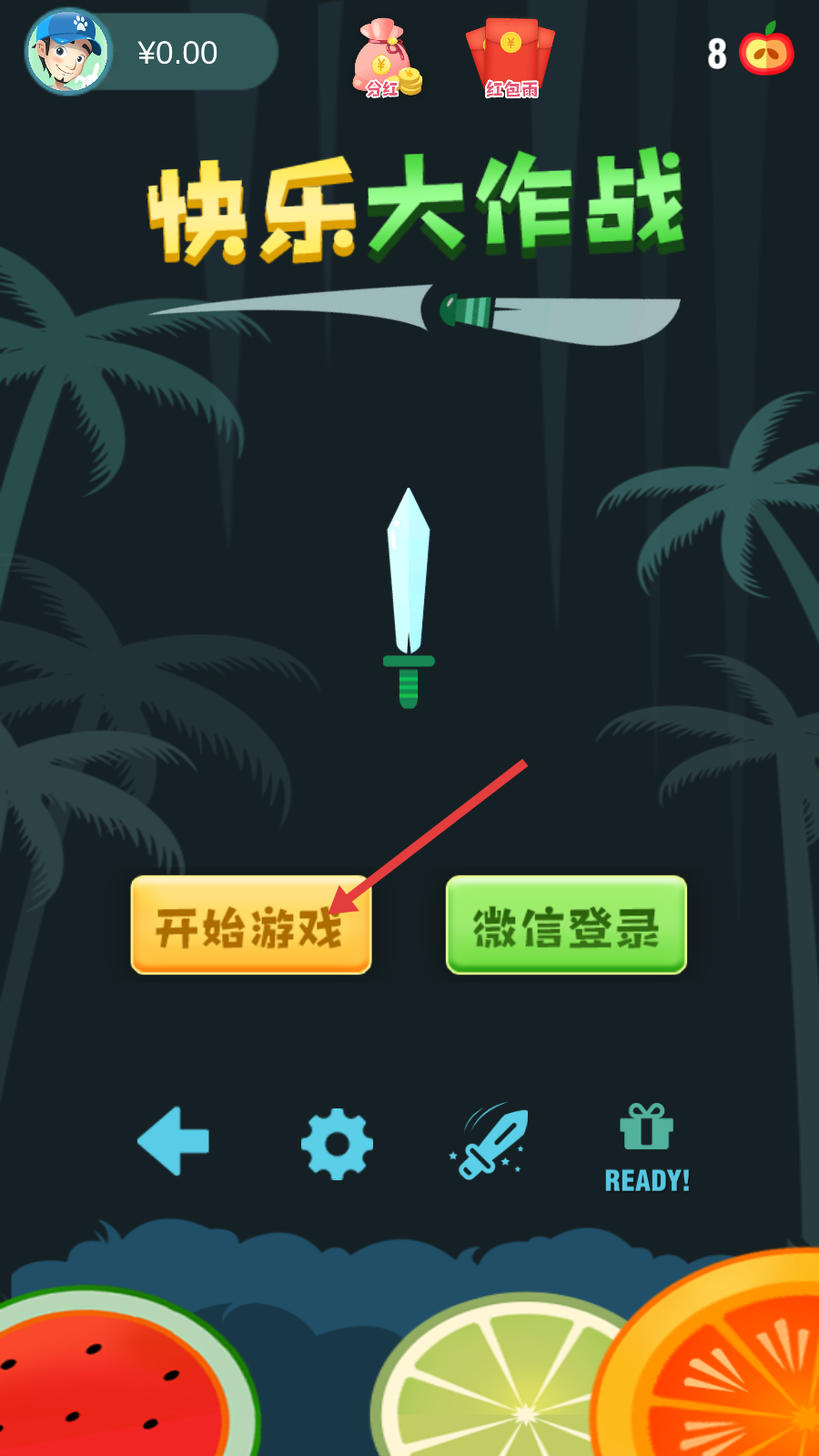Go back with the blue arrow icon

point(173,1141)
